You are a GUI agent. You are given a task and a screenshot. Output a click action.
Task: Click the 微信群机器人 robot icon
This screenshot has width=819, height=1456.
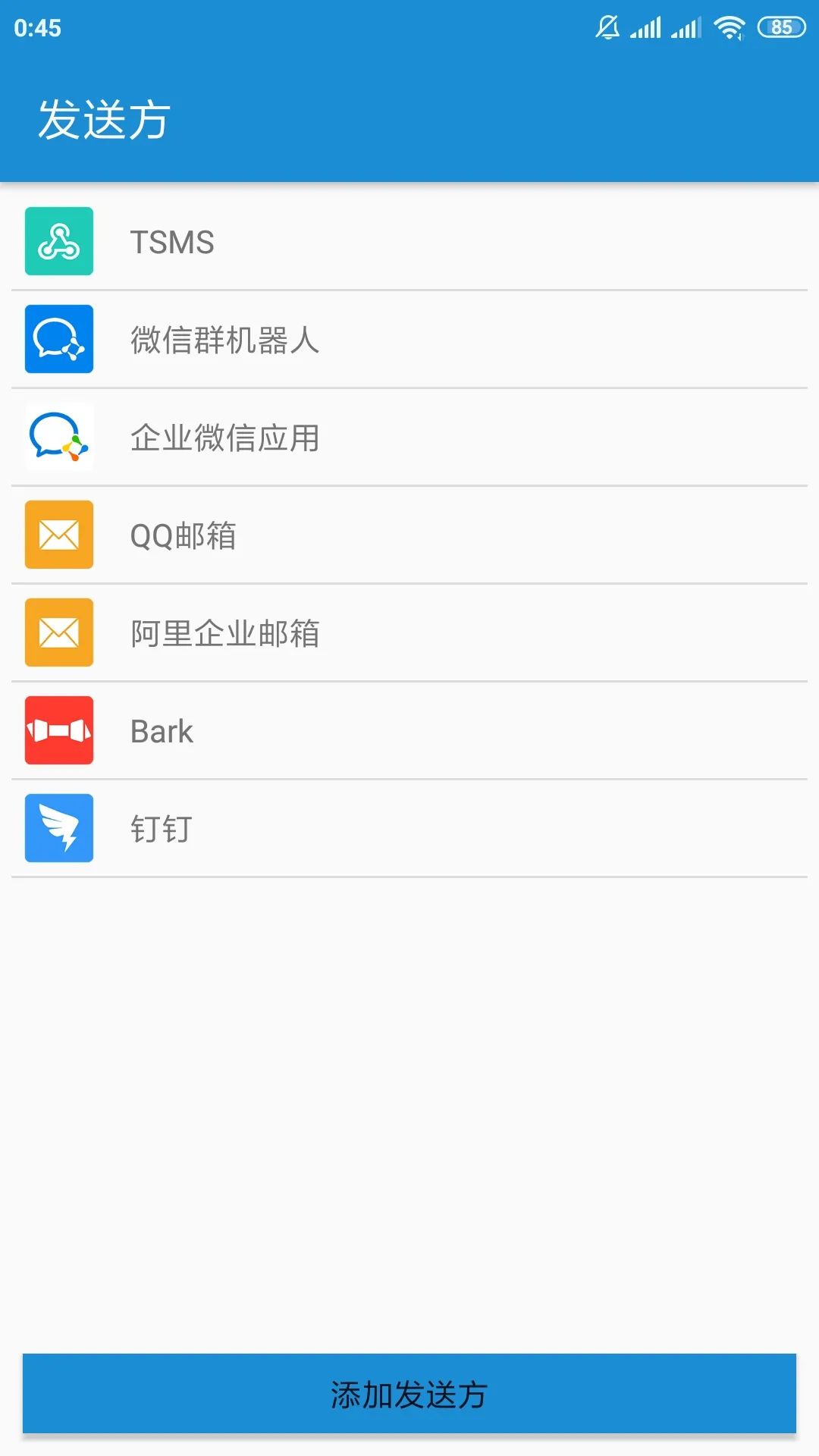tap(58, 340)
